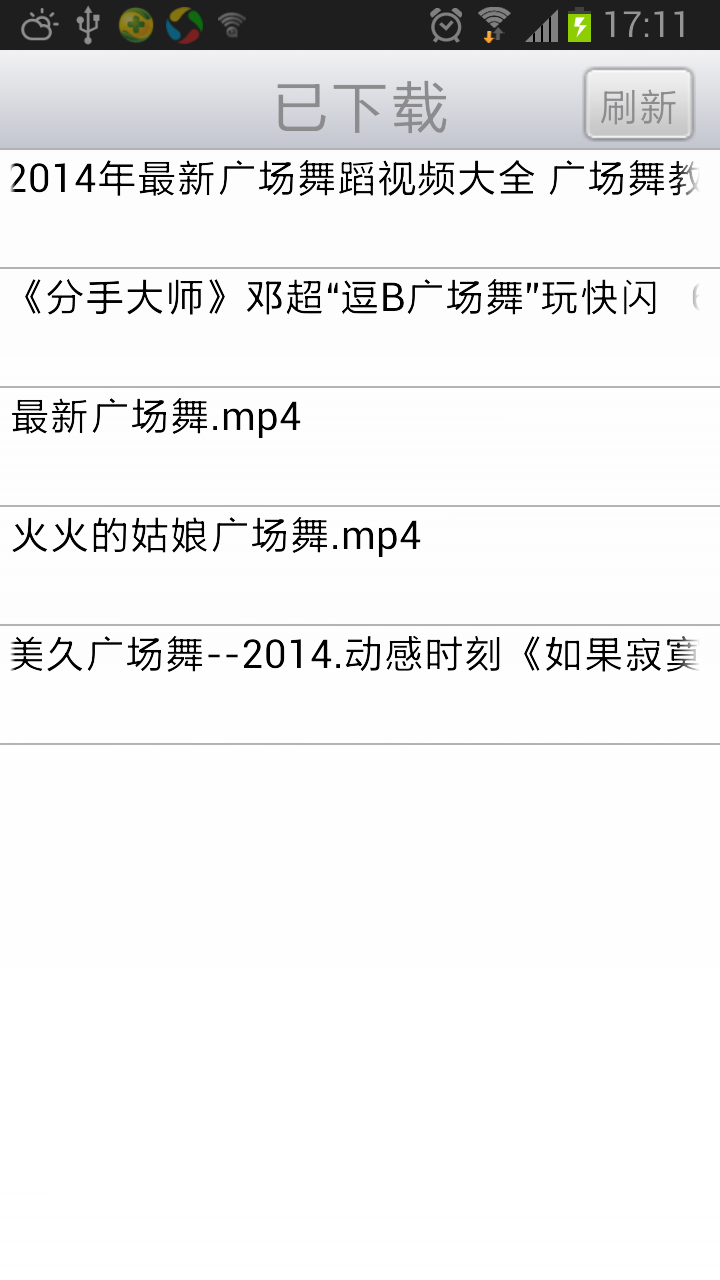This screenshot has height=1280, width=720.
Task: Tap the 刷新 refresh button
Action: coord(639,104)
